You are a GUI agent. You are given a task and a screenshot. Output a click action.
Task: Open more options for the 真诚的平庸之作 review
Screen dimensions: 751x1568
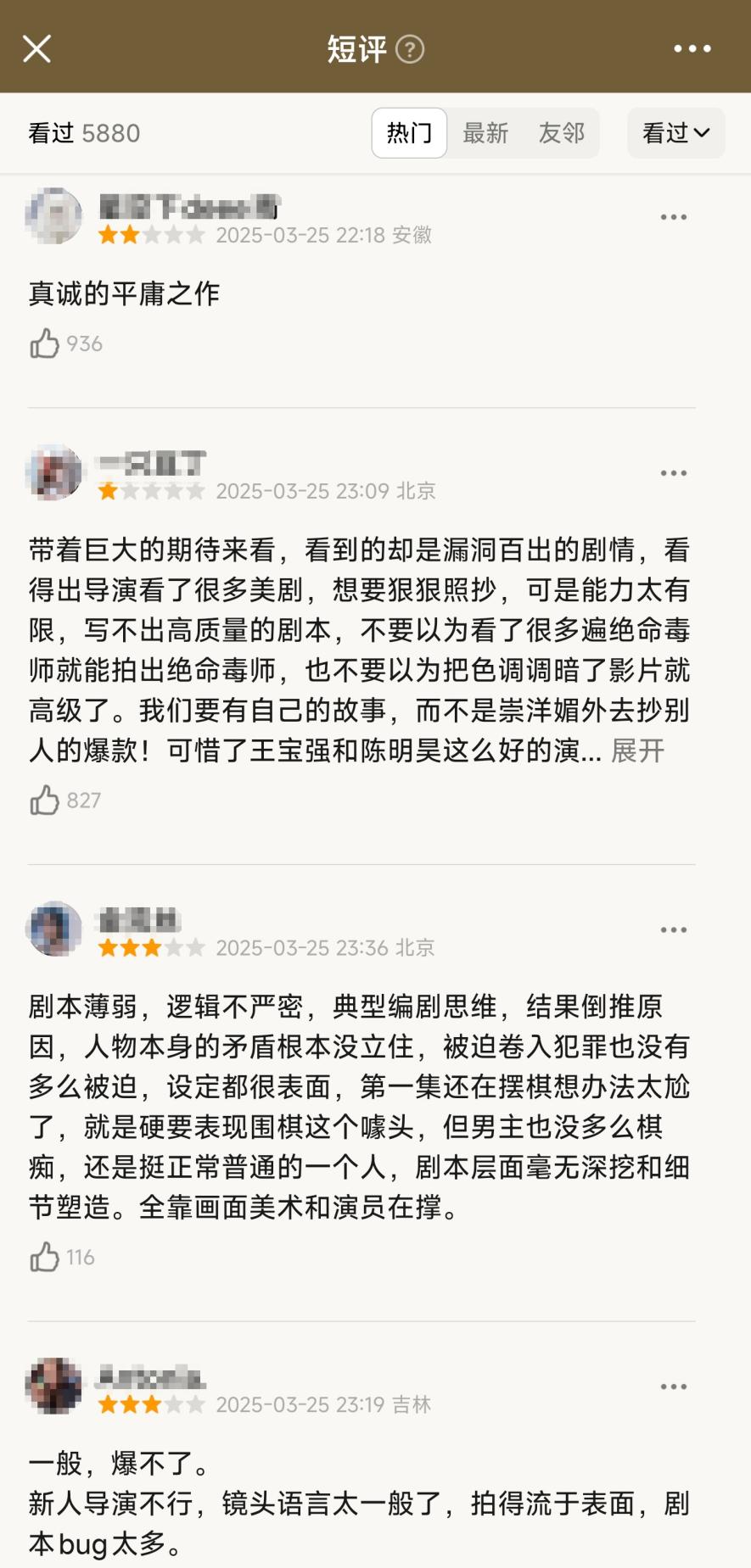point(673,217)
